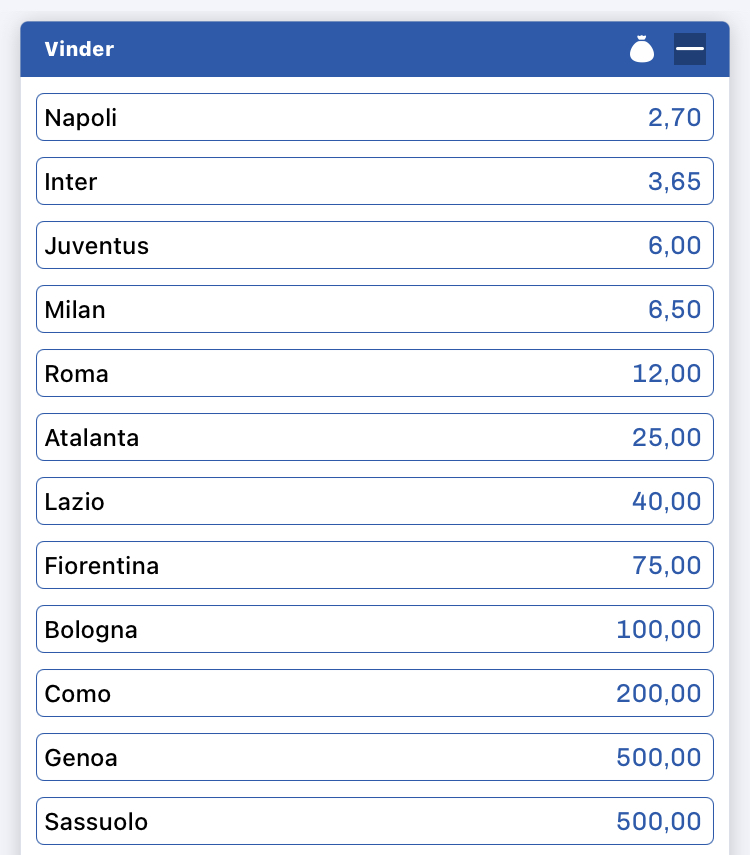Image resolution: width=750 pixels, height=855 pixels.
Task: Pick Inter at odds 3,65
Action: (375, 182)
